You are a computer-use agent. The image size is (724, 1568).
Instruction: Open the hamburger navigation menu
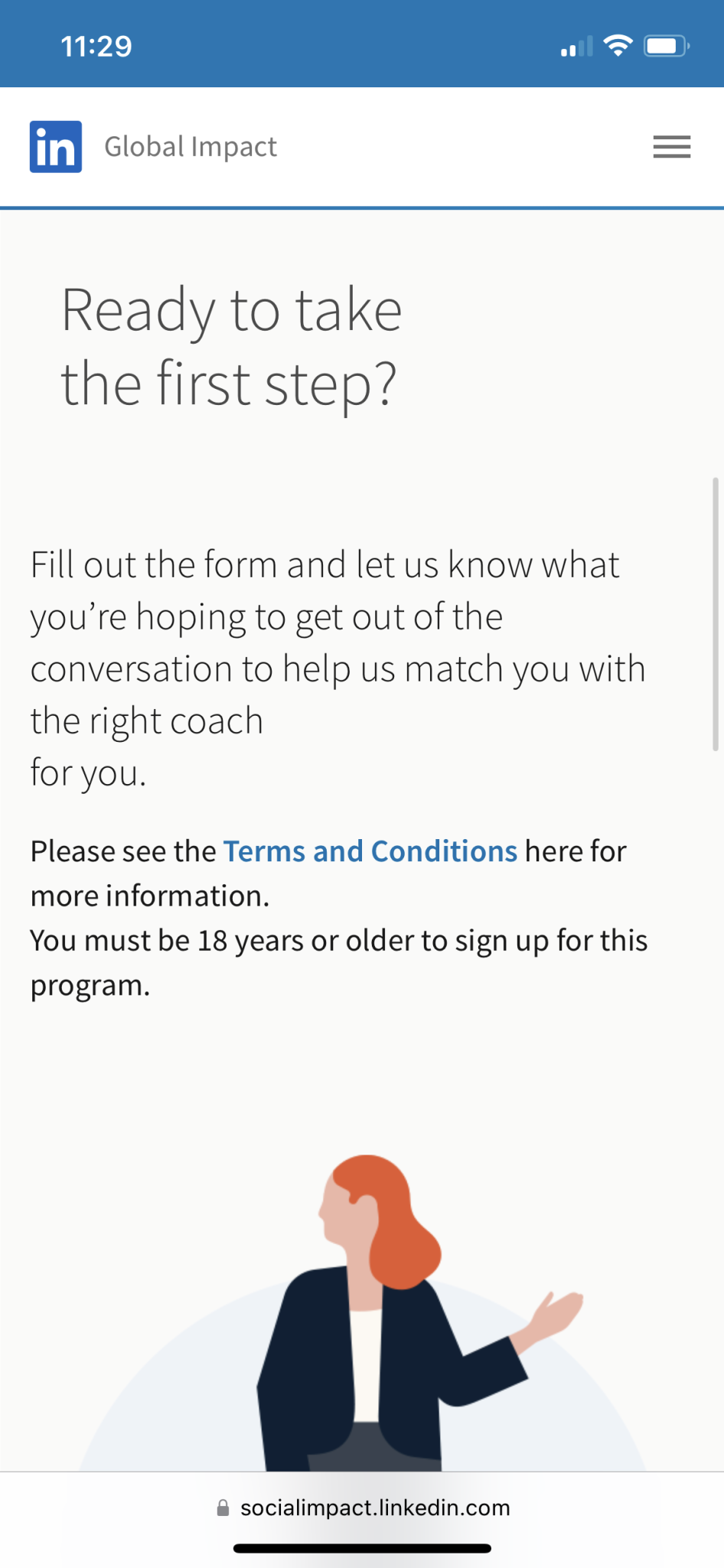point(671,147)
